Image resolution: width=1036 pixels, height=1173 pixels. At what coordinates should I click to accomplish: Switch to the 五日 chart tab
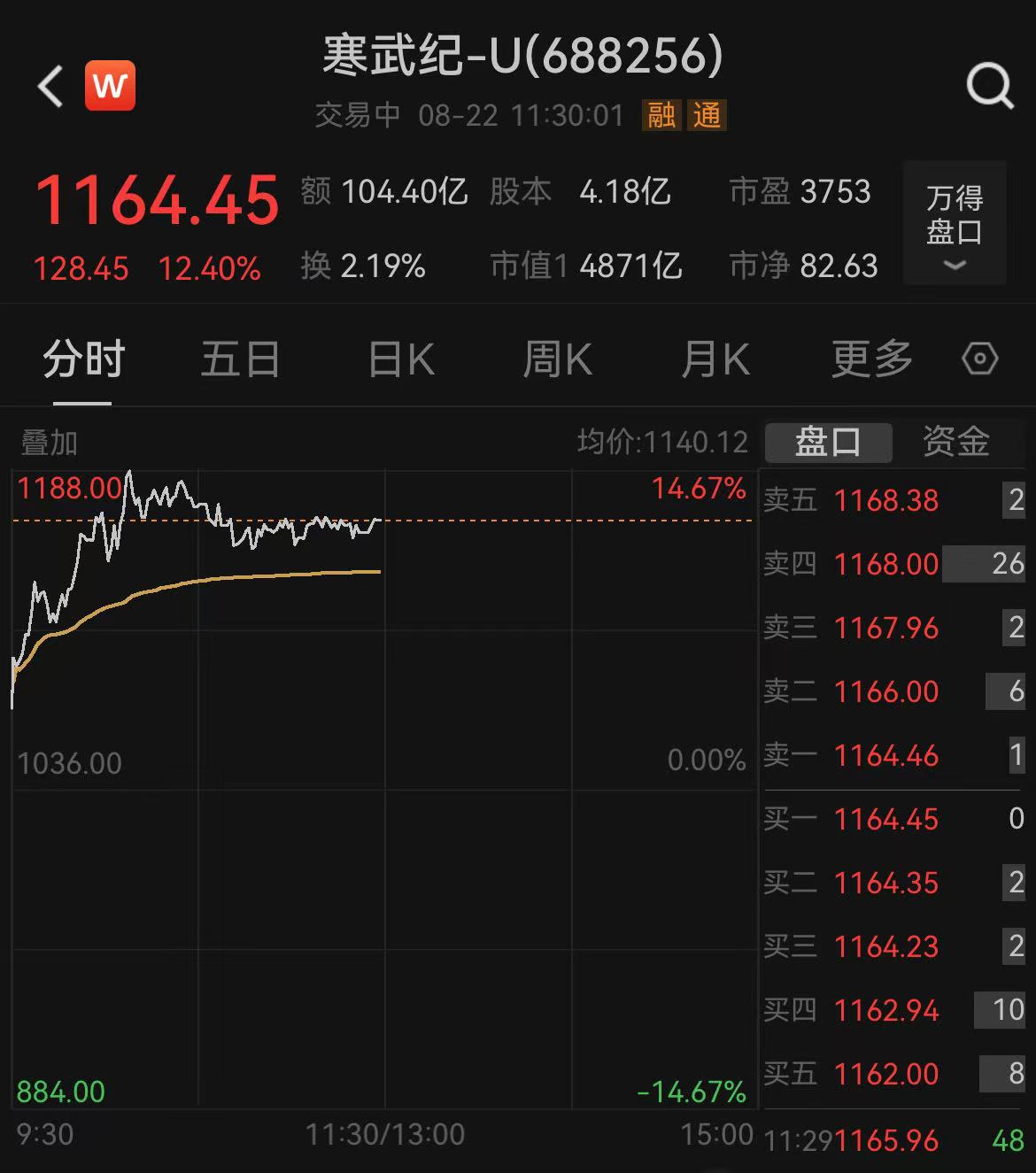click(240, 359)
